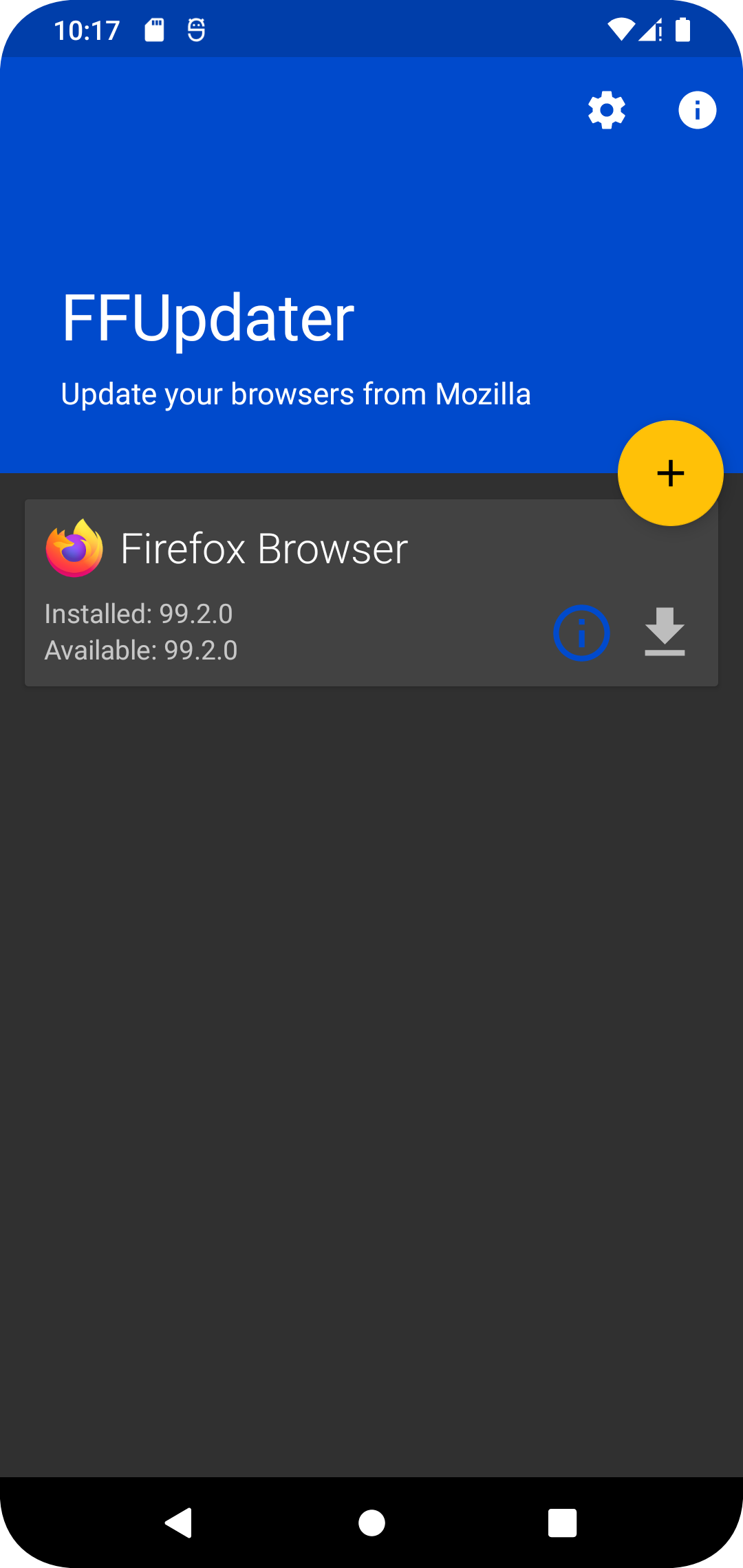This screenshot has height=1568, width=743.
Task: Open the settings gear
Action: point(607,110)
